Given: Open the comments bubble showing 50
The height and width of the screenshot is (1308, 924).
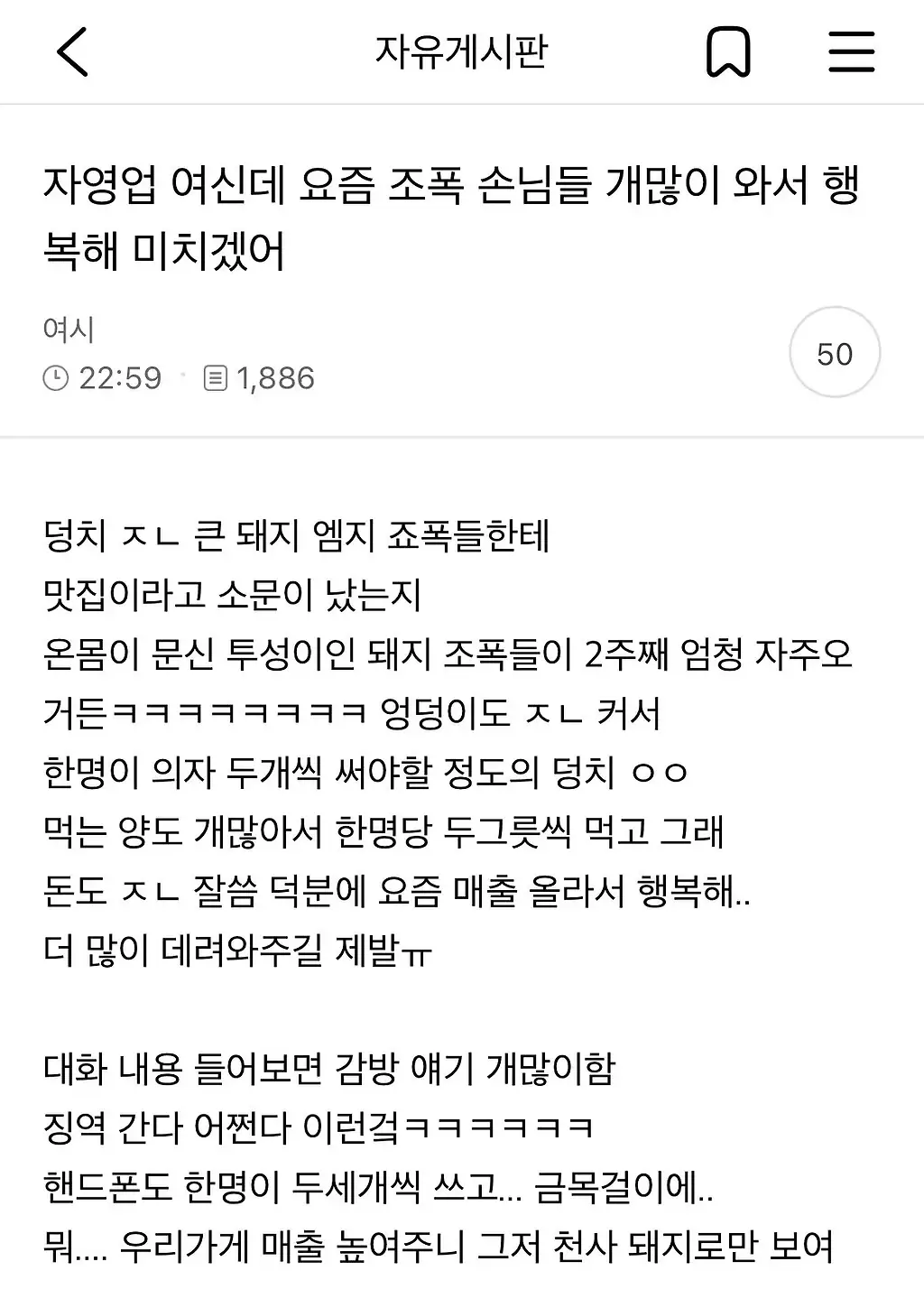Looking at the screenshot, I should coord(834,353).
